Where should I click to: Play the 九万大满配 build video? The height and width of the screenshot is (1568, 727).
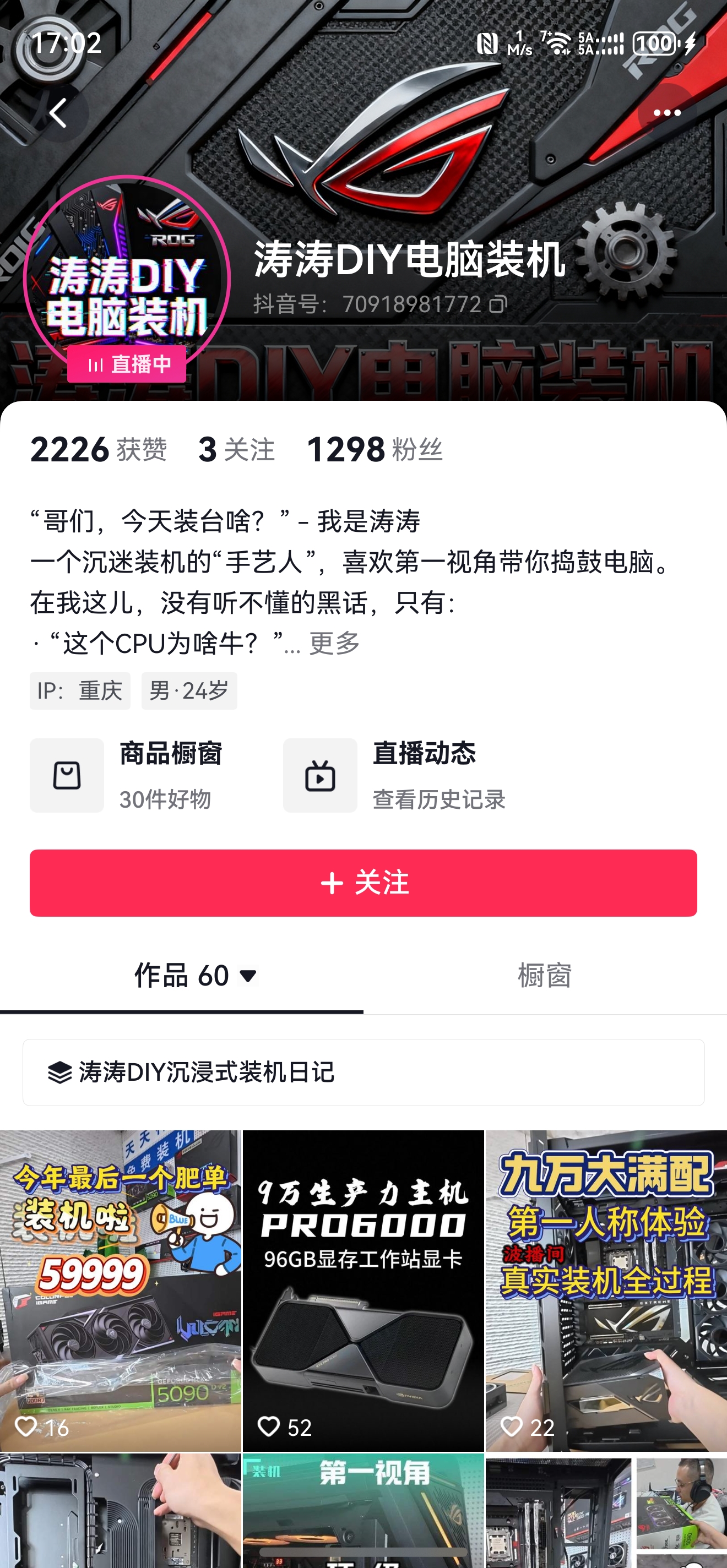click(606, 1291)
